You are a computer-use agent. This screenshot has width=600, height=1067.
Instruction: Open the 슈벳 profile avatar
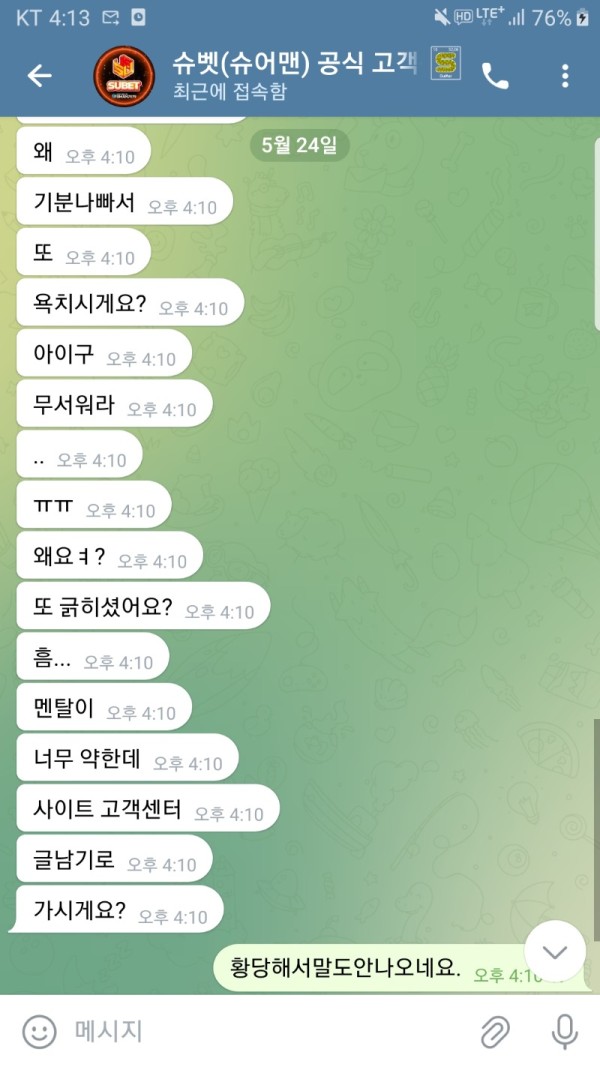pos(124,76)
